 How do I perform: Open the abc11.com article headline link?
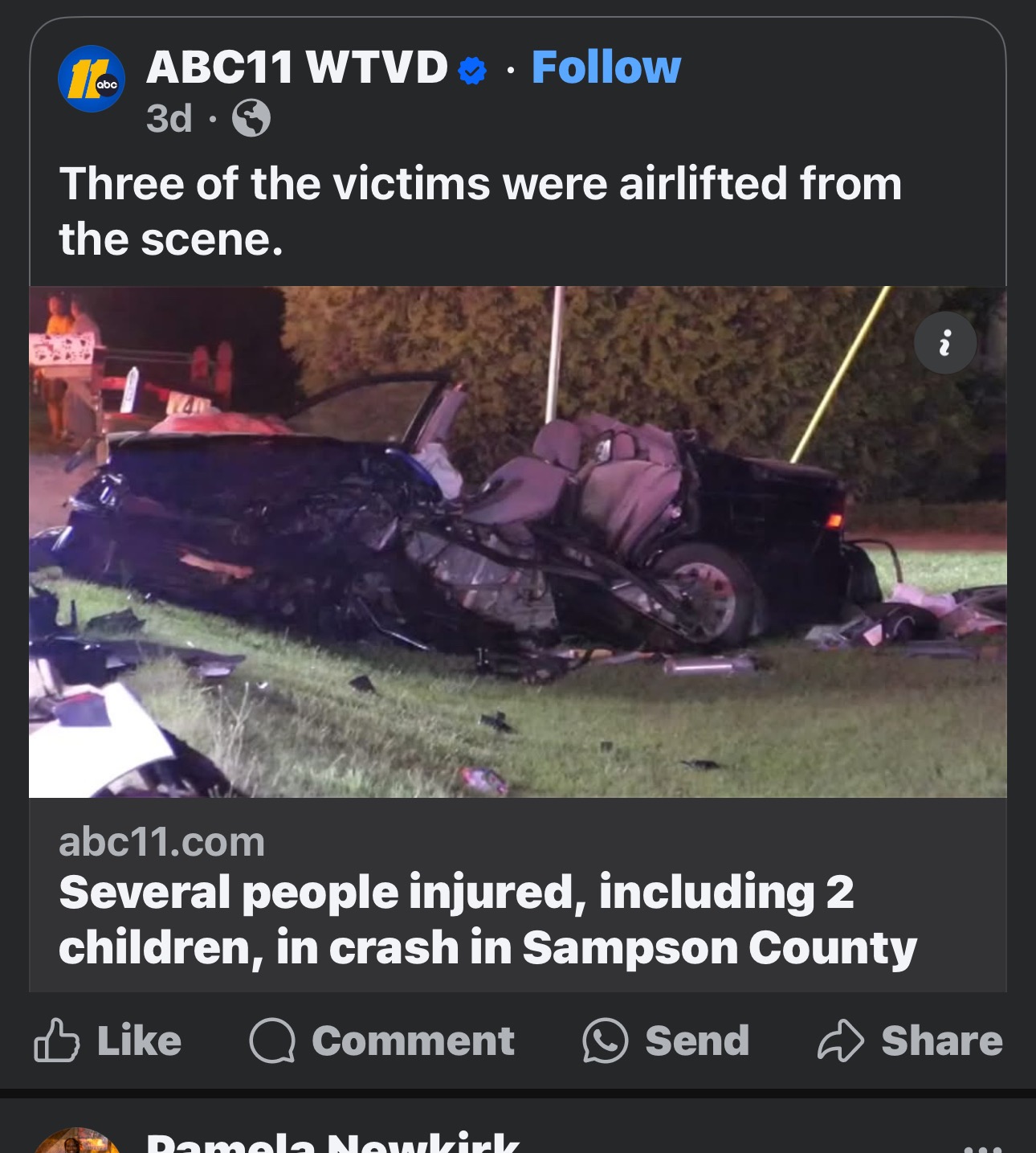(487, 919)
